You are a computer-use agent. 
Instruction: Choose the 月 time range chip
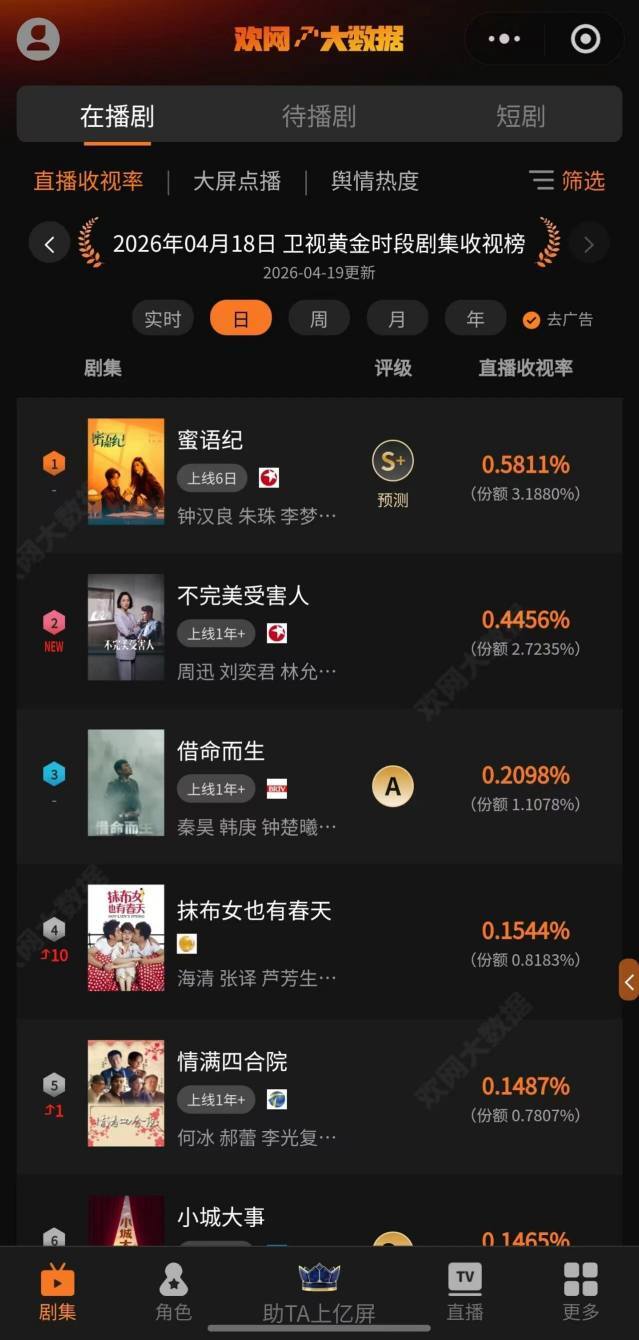click(x=397, y=319)
